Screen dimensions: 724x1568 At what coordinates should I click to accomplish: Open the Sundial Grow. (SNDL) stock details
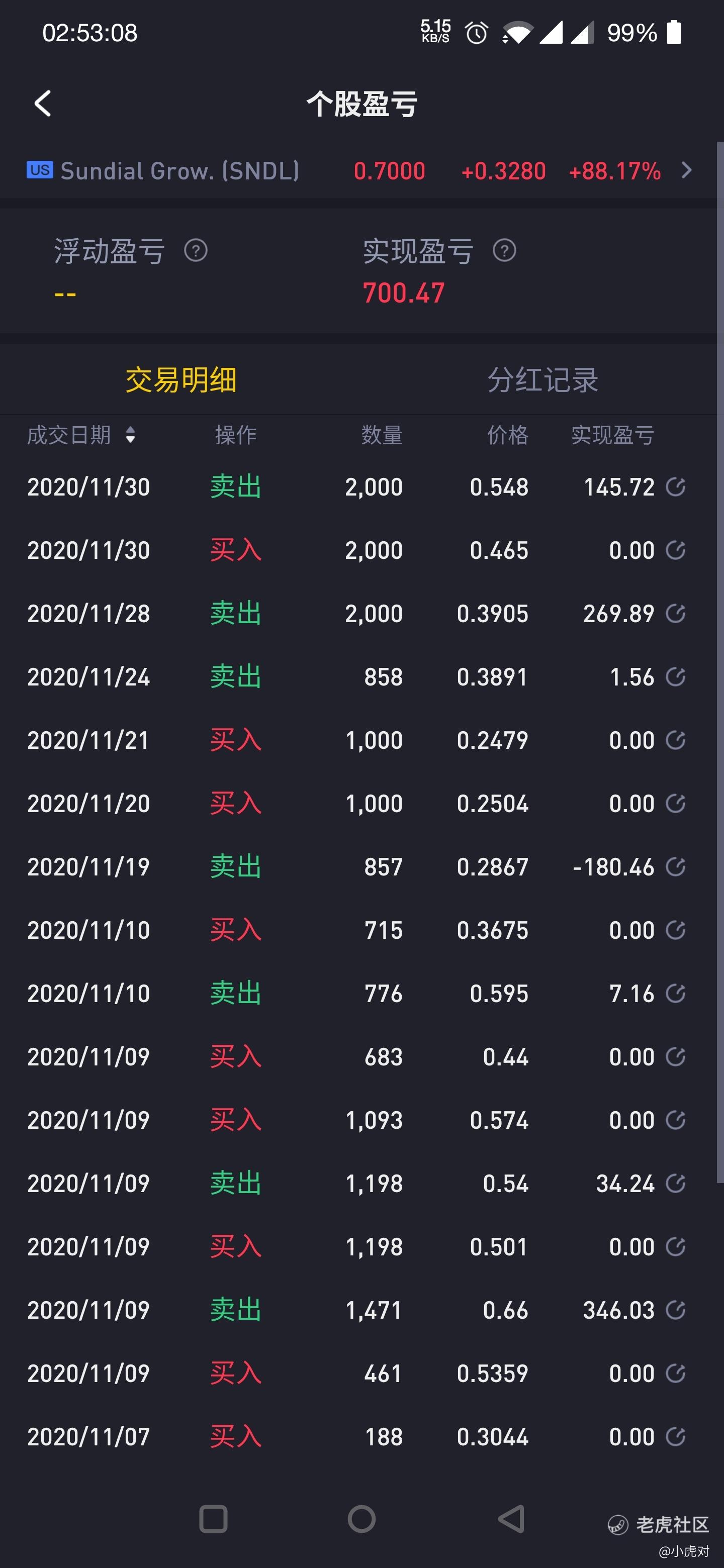(359, 171)
